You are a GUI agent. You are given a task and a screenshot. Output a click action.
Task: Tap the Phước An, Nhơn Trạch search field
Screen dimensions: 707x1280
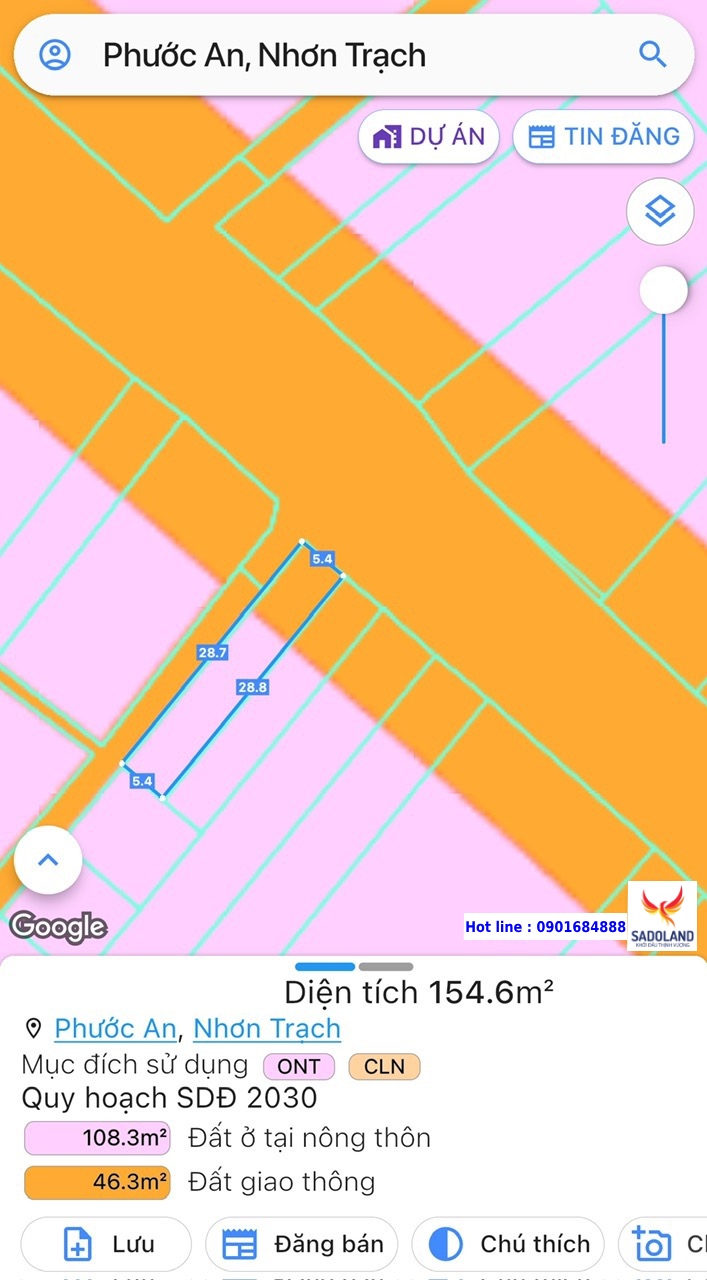coord(354,55)
